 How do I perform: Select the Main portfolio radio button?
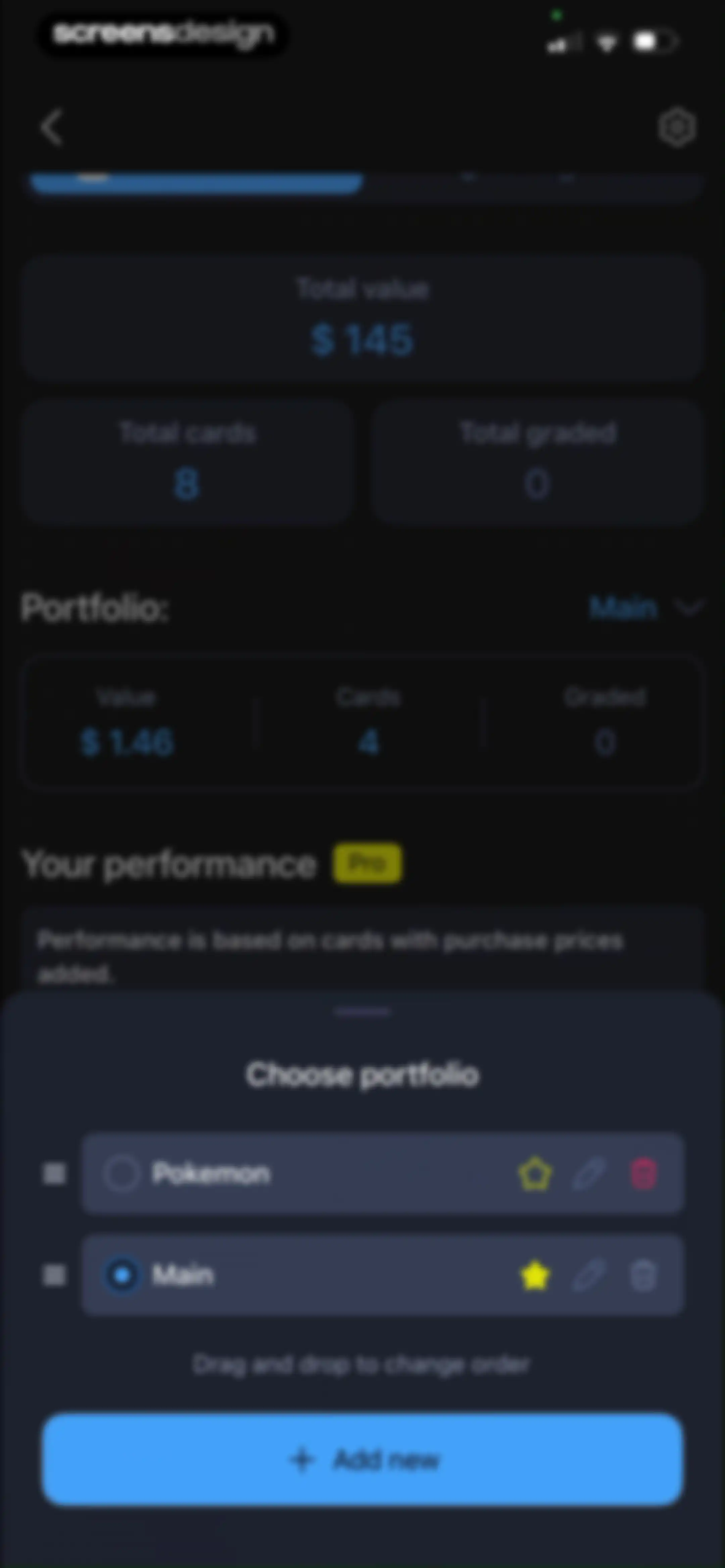click(x=123, y=1274)
